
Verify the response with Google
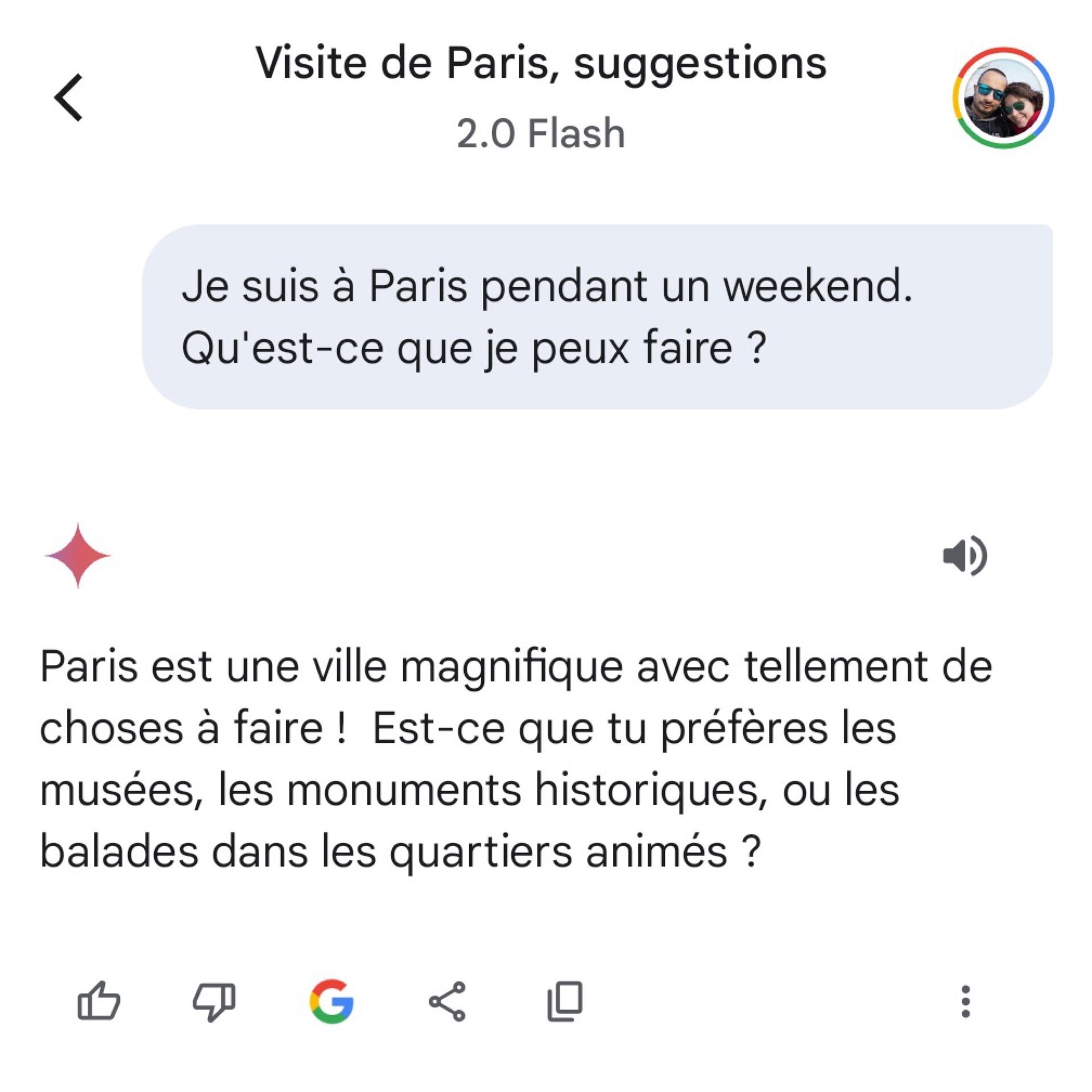pos(332,1002)
